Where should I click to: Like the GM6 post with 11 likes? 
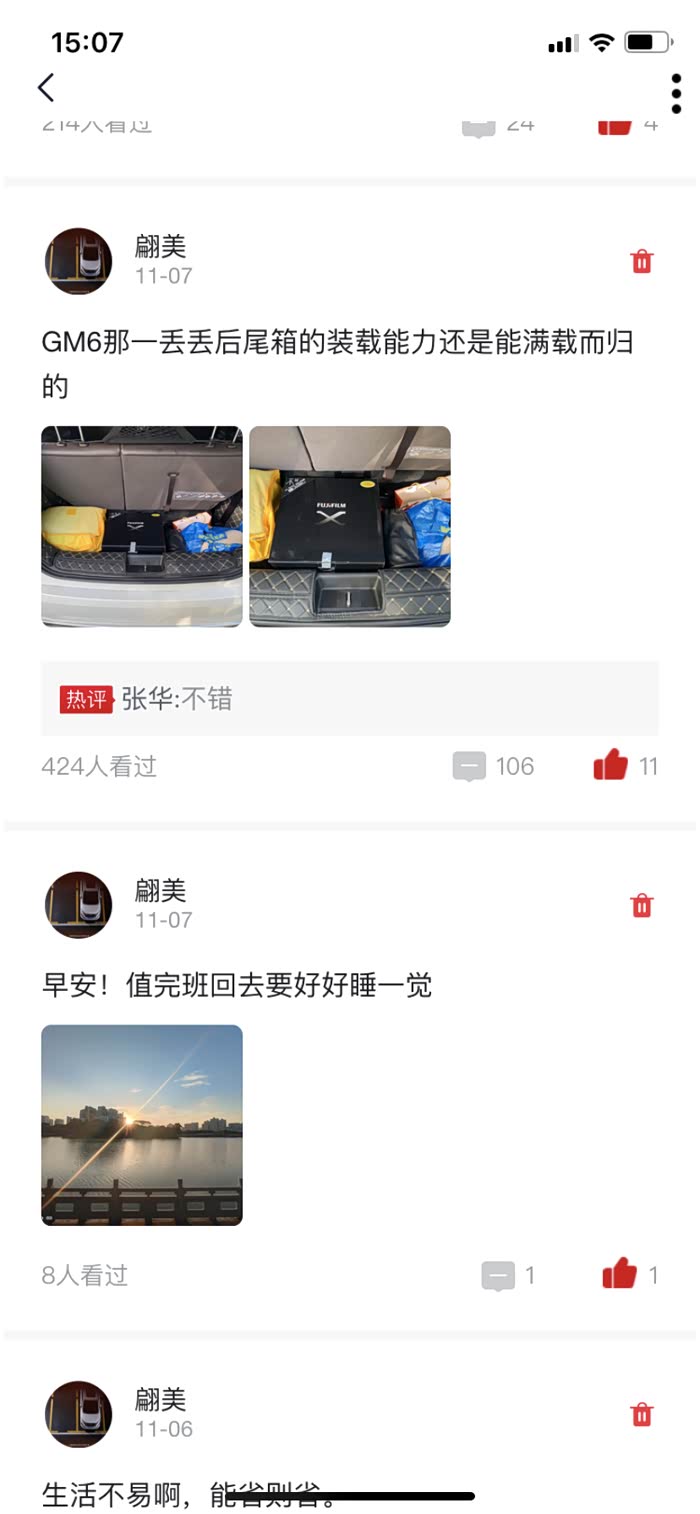[611, 767]
